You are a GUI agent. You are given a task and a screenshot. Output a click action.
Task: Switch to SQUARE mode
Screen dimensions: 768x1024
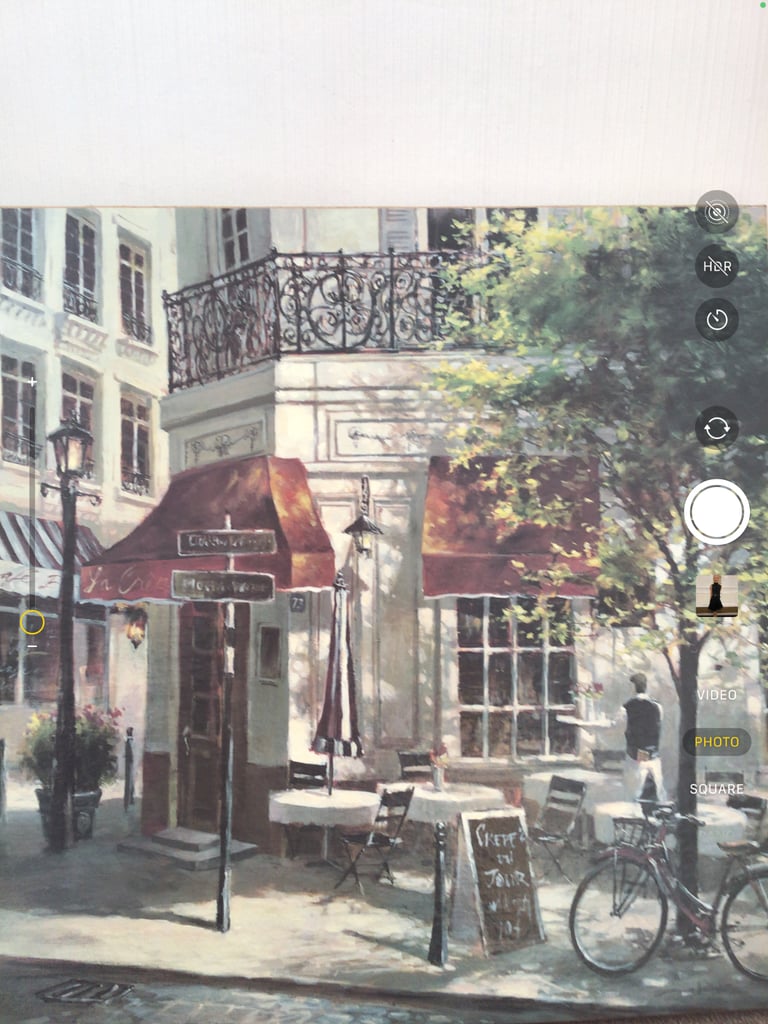[x=717, y=789]
